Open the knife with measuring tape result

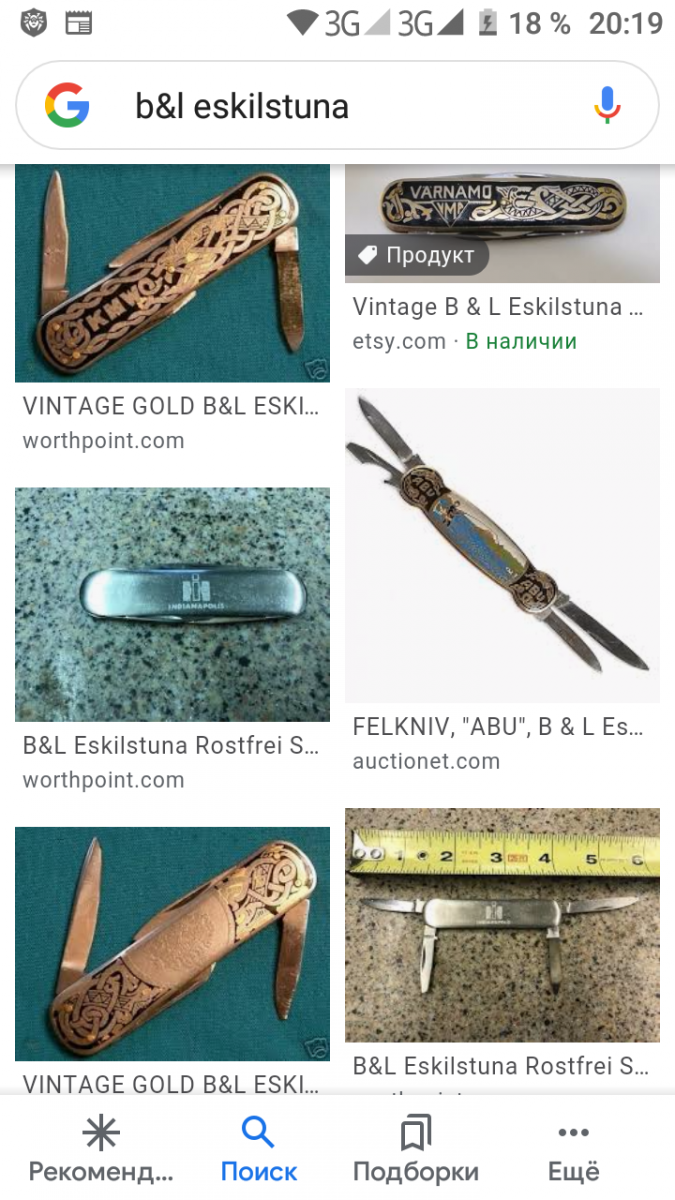502,925
